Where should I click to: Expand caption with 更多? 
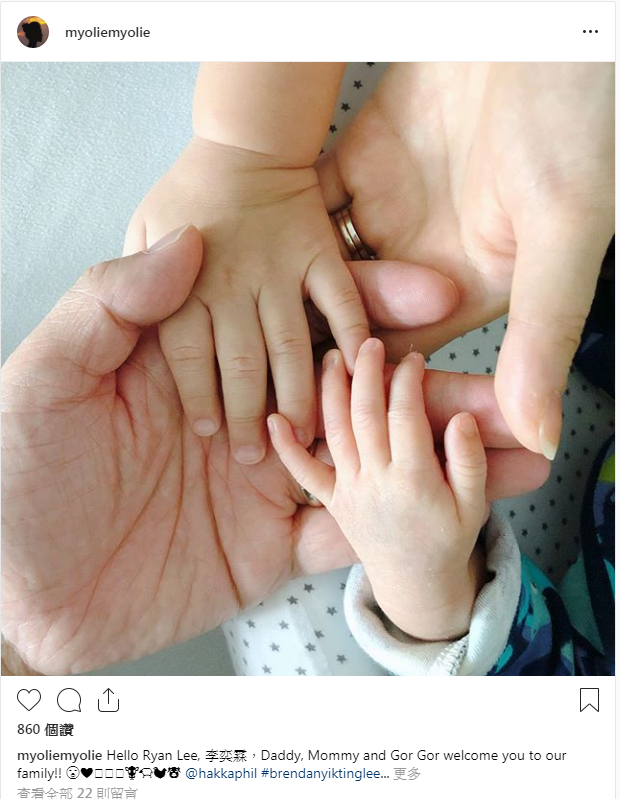click(x=407, y=774)
